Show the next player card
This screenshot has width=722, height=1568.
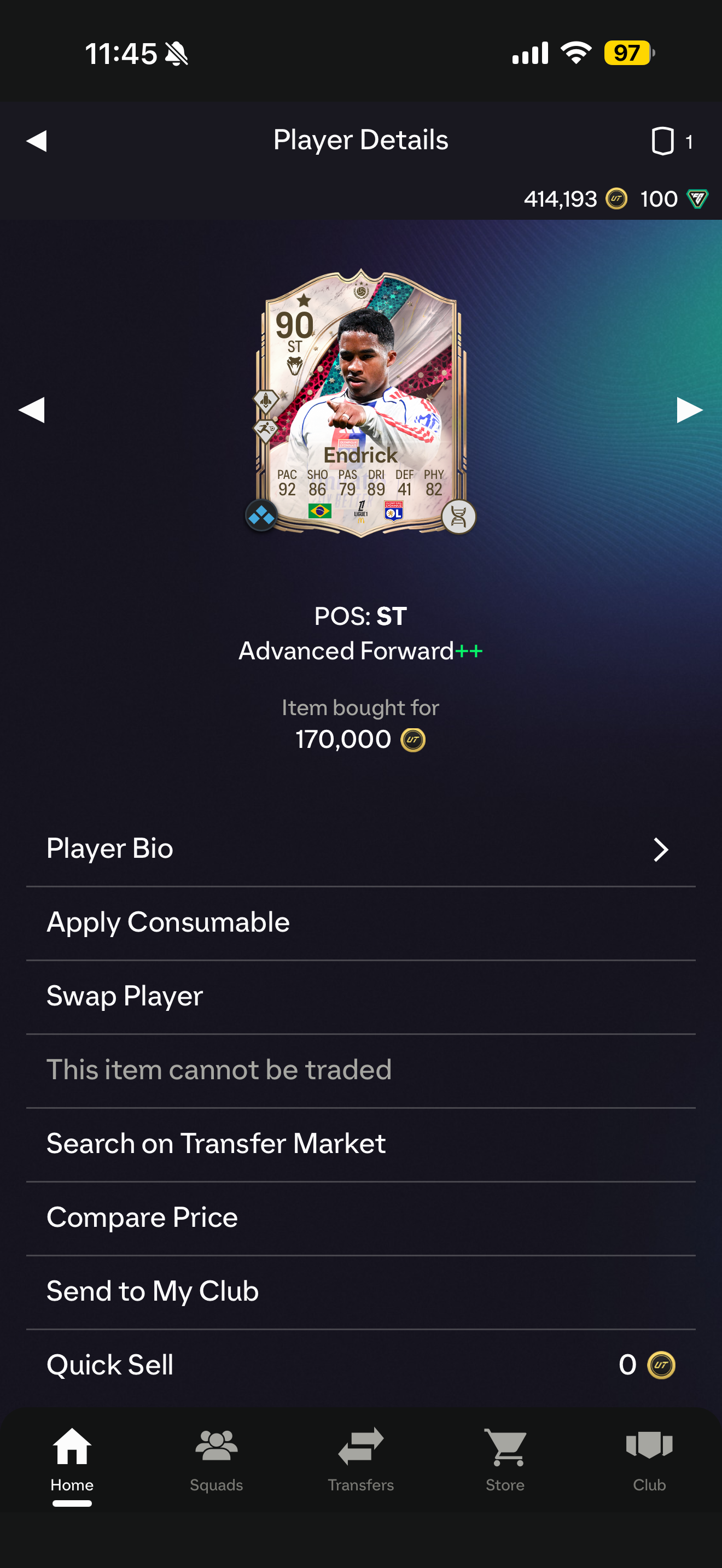coord(689,409)
